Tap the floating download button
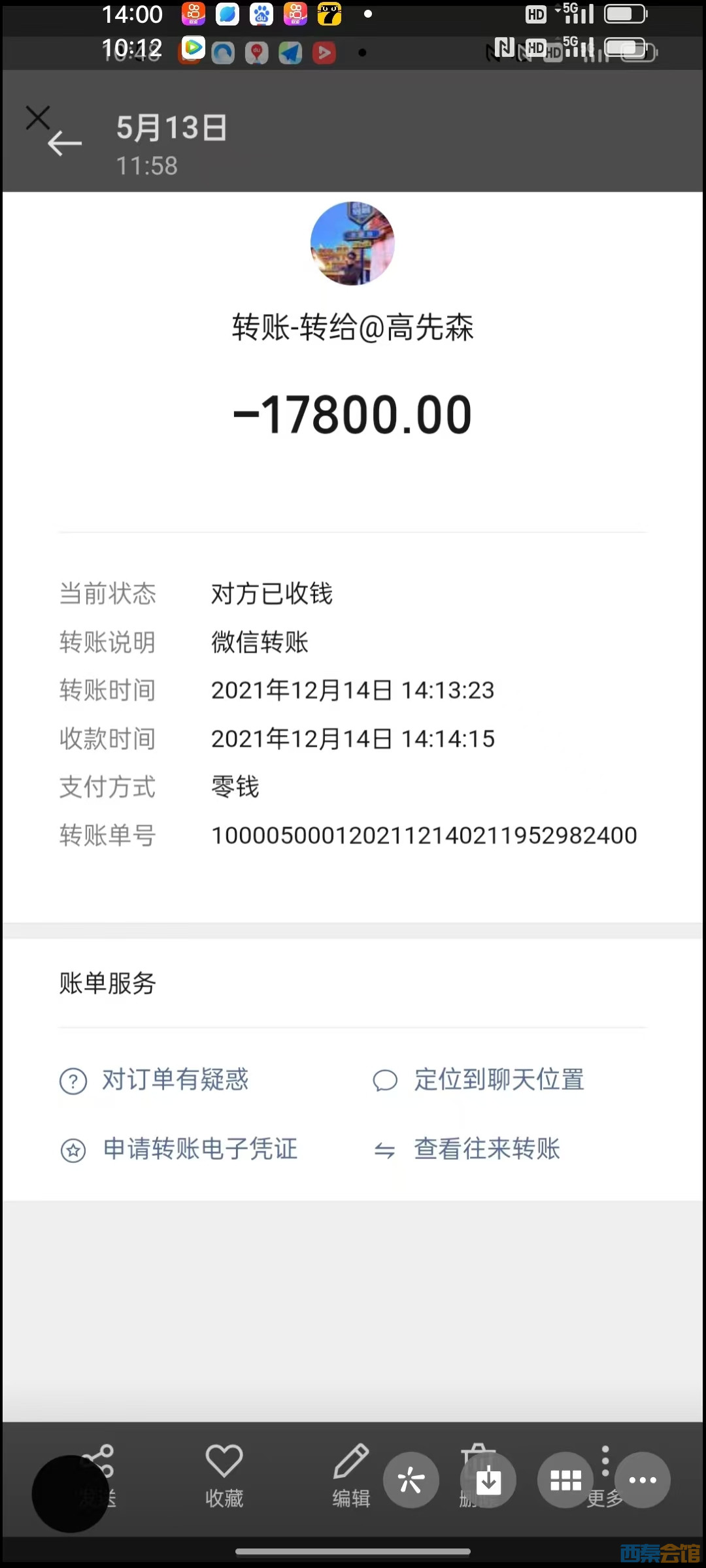 click(488, 1480)
